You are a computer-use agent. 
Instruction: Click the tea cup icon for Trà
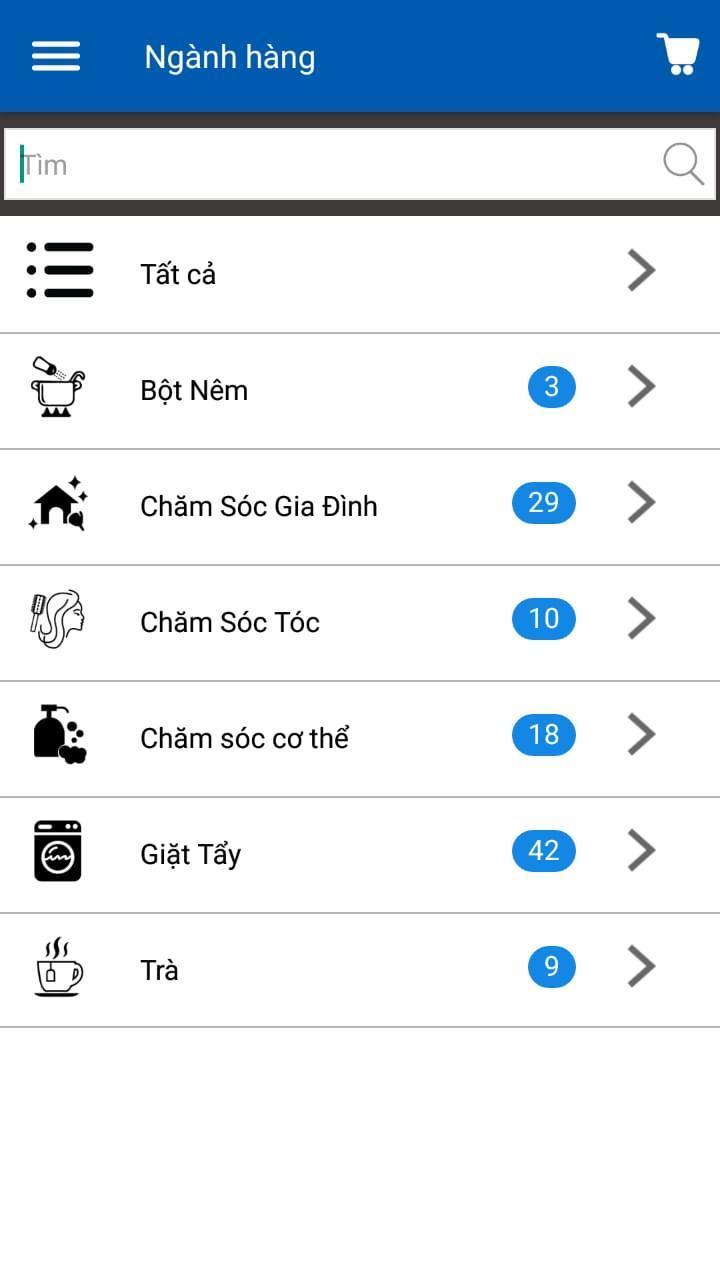(58, 967)
